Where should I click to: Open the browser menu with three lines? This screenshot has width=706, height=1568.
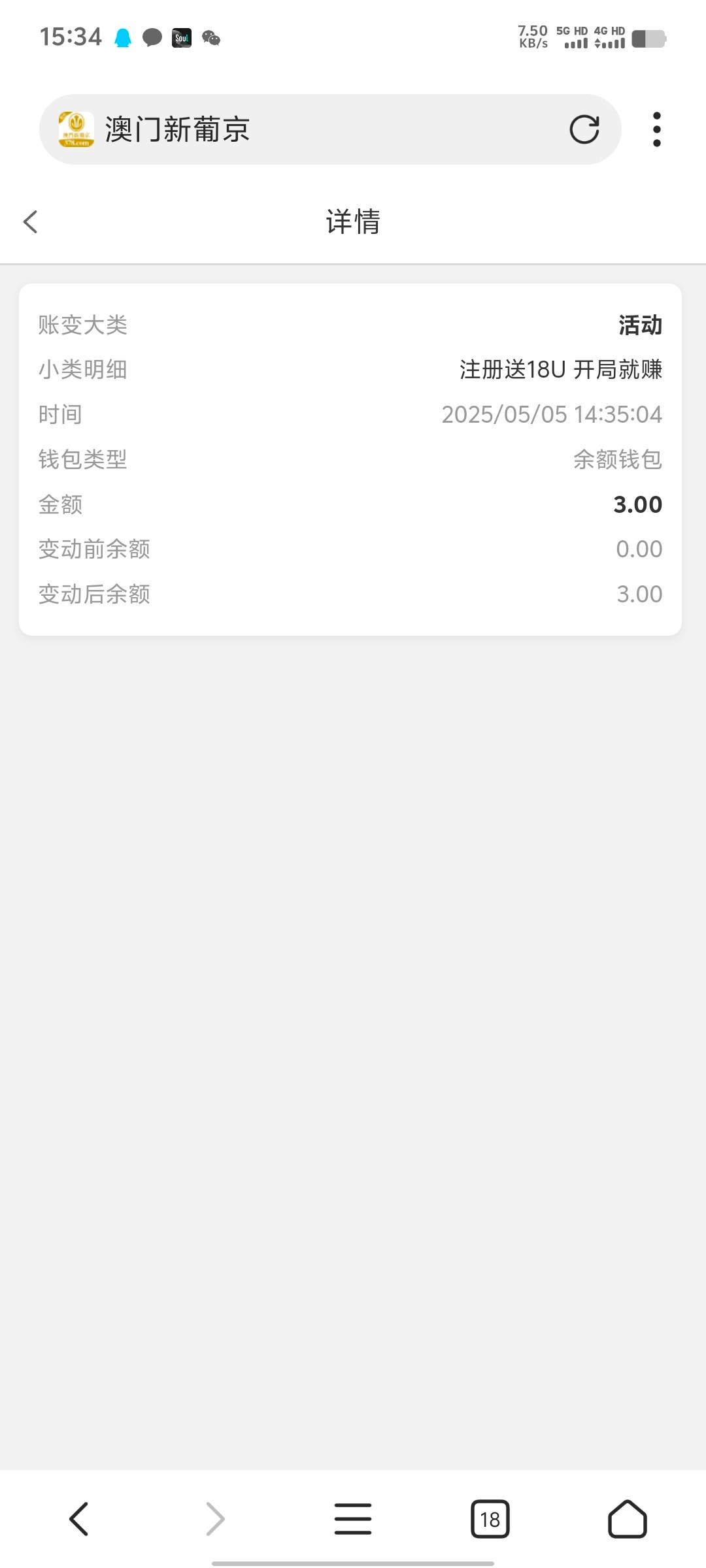[353, 1518]
